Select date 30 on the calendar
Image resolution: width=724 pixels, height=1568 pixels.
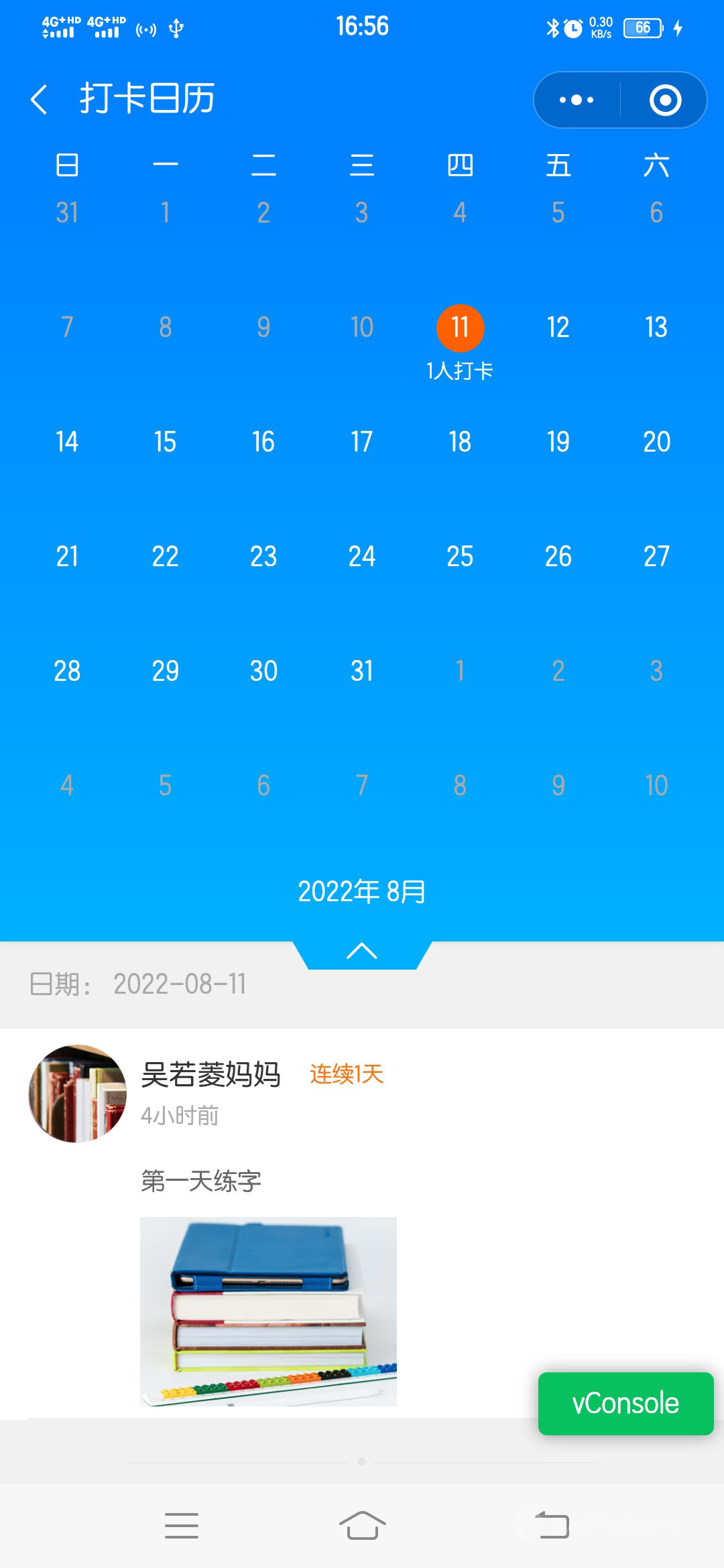pos(263,671)
